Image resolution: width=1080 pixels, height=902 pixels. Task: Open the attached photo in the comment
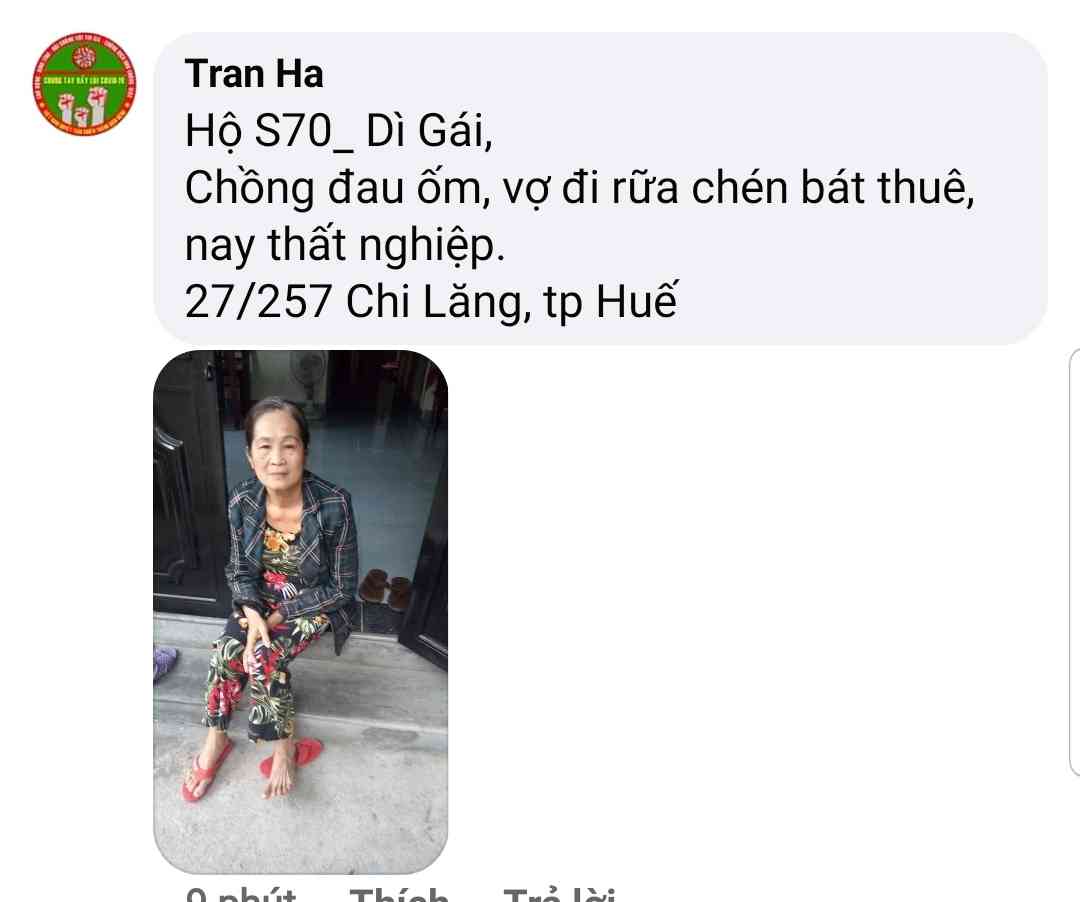[x=300, y=610]
